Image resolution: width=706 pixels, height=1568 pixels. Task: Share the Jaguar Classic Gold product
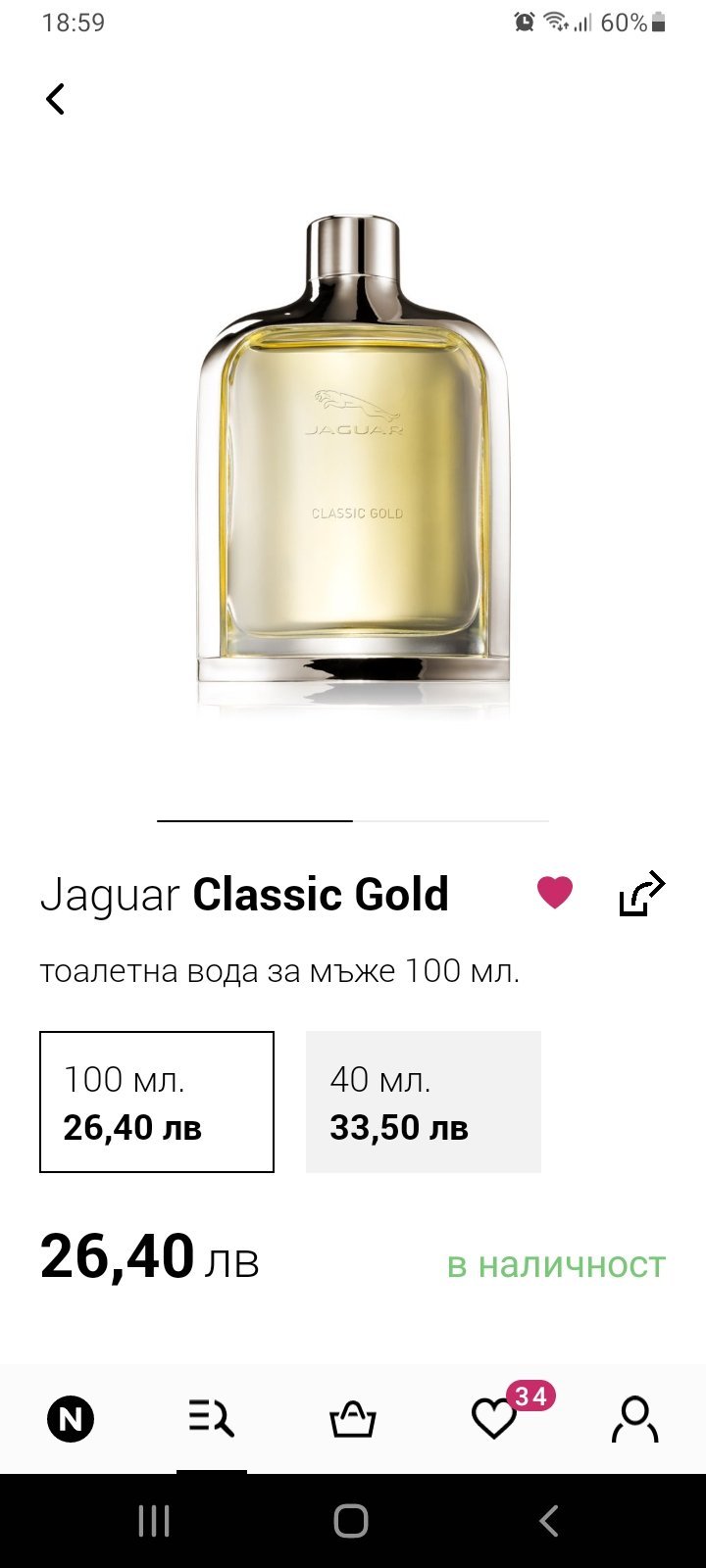point(642,893)
